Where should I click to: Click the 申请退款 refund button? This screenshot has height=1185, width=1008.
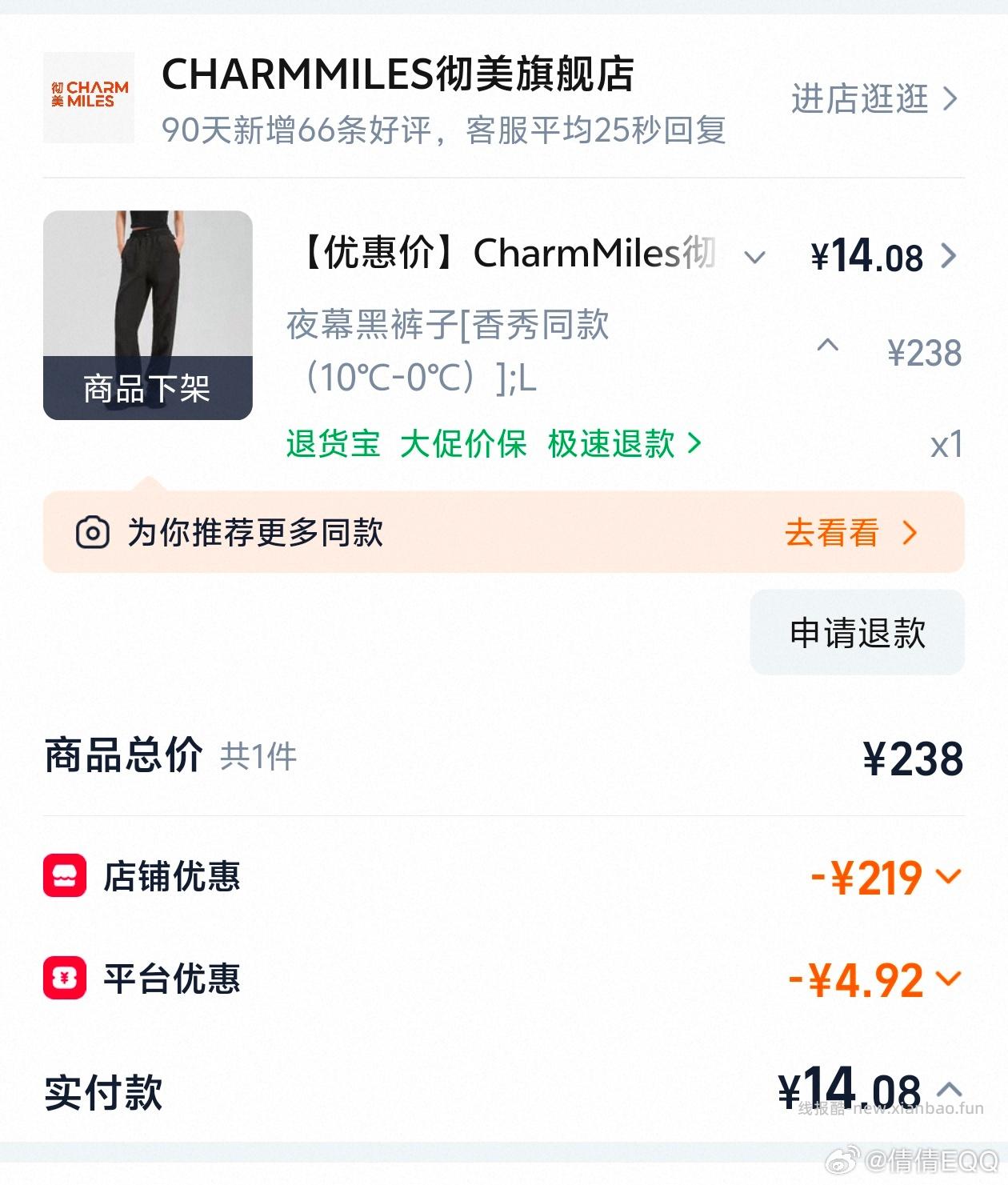point(857,633)
